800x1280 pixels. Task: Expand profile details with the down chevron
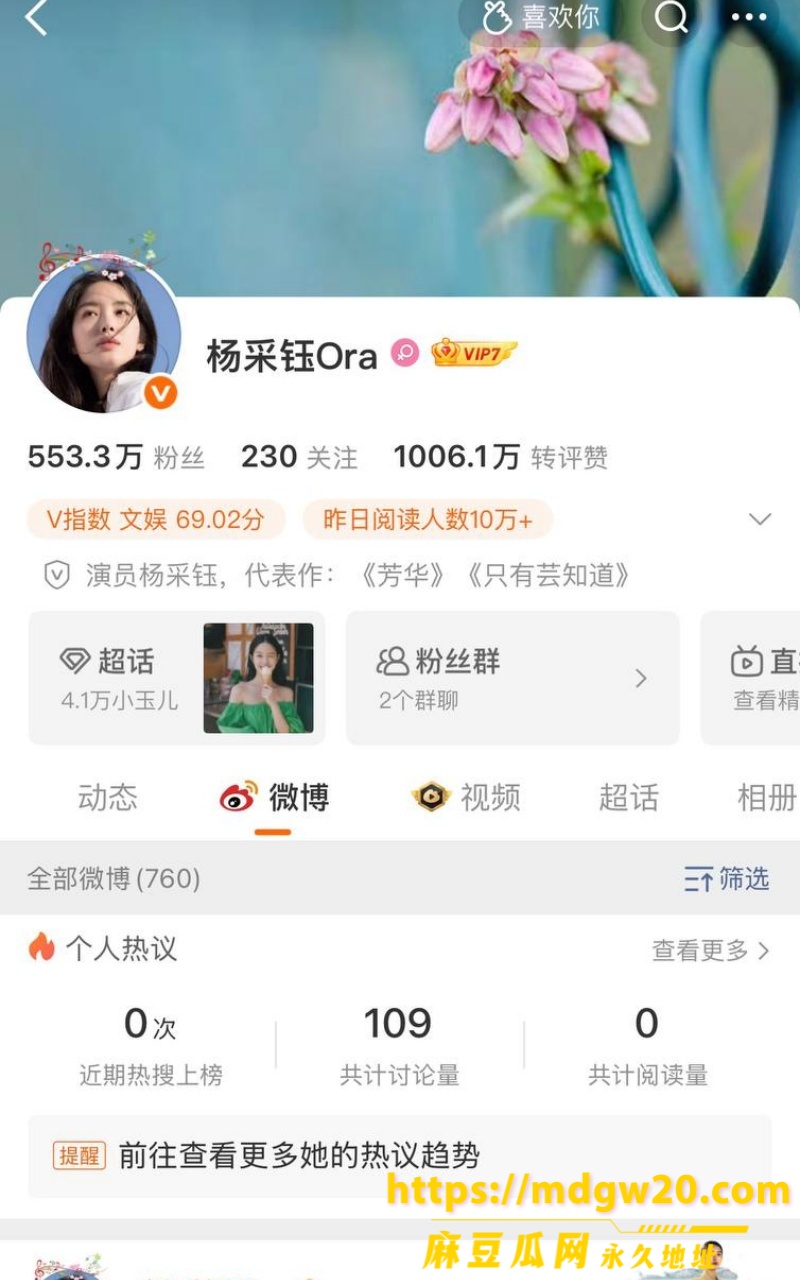tap(760, 519)
